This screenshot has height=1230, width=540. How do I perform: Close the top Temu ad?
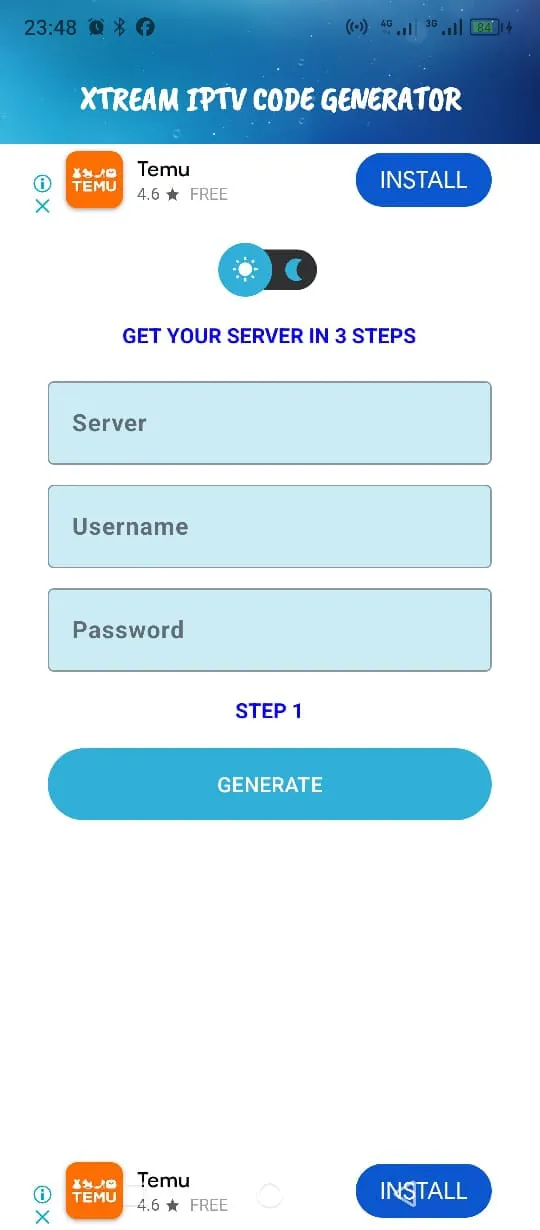click(42, 206)
